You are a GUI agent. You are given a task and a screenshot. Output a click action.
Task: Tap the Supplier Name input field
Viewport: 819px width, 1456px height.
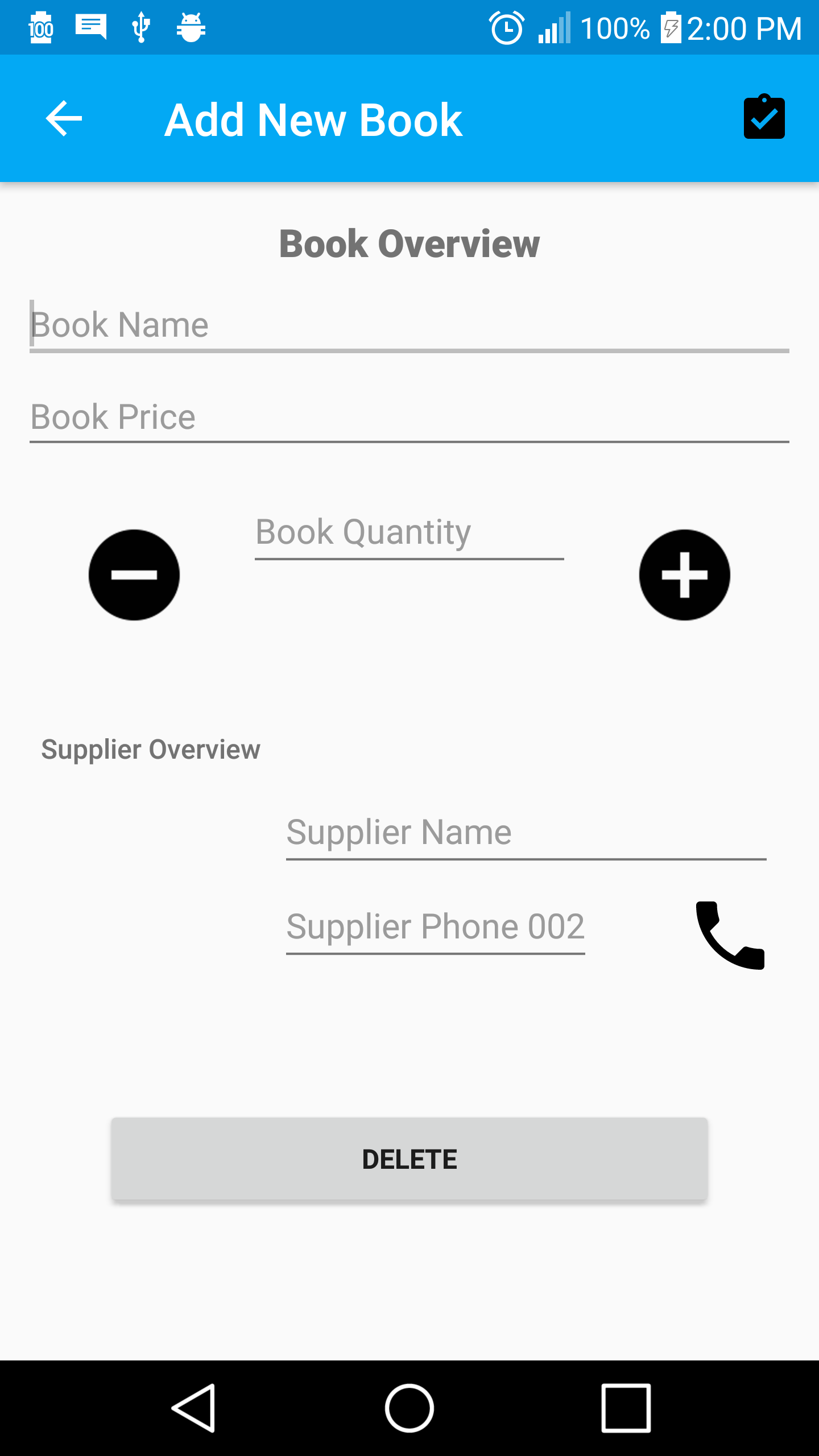click(526, 832)
